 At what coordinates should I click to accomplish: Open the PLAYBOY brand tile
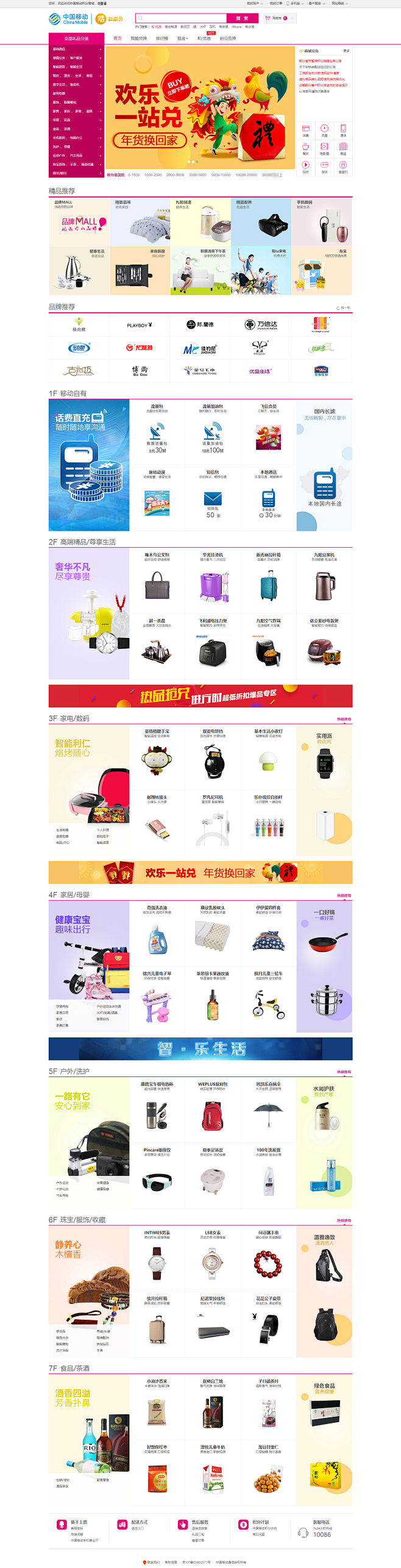pyautogui.click(x=140, y=325)
